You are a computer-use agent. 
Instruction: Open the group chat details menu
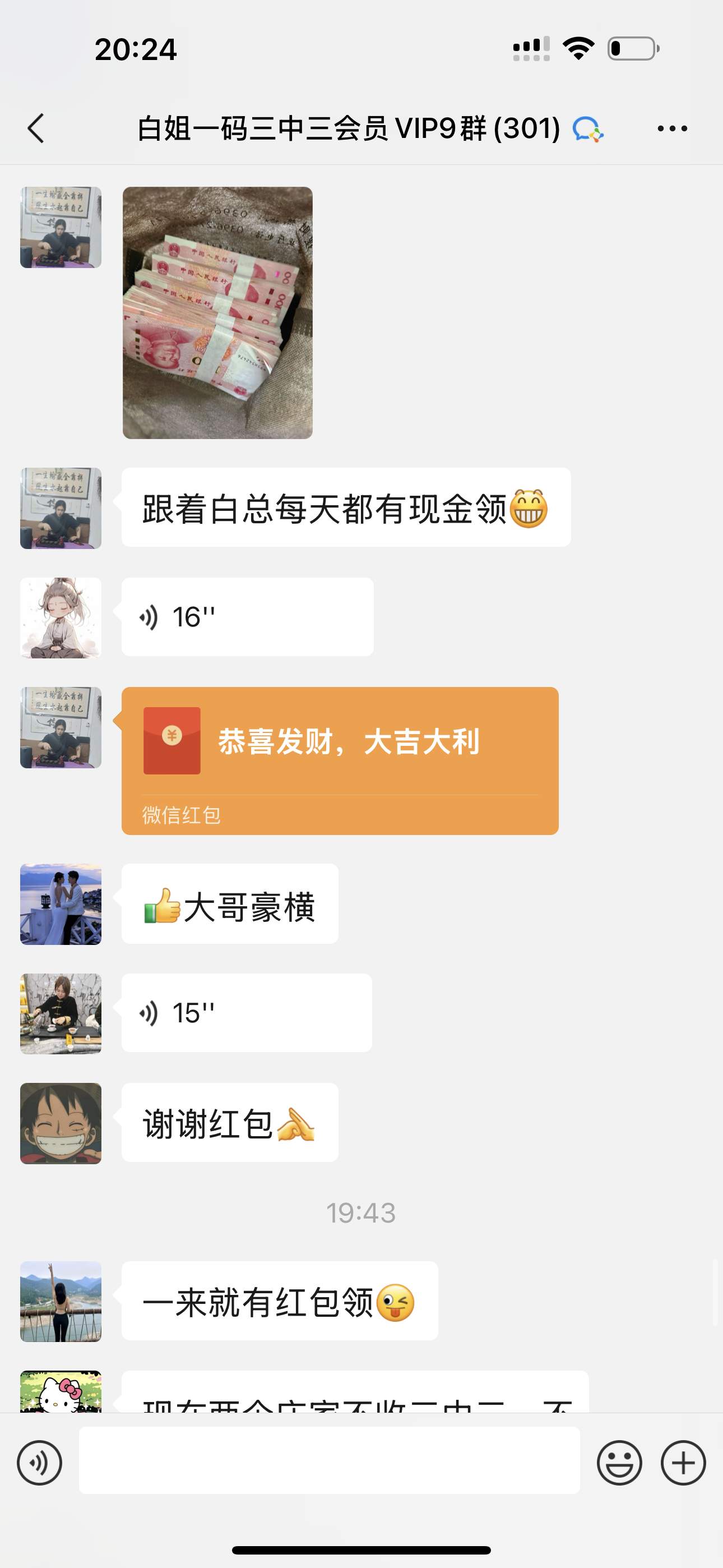pos(672,128)
